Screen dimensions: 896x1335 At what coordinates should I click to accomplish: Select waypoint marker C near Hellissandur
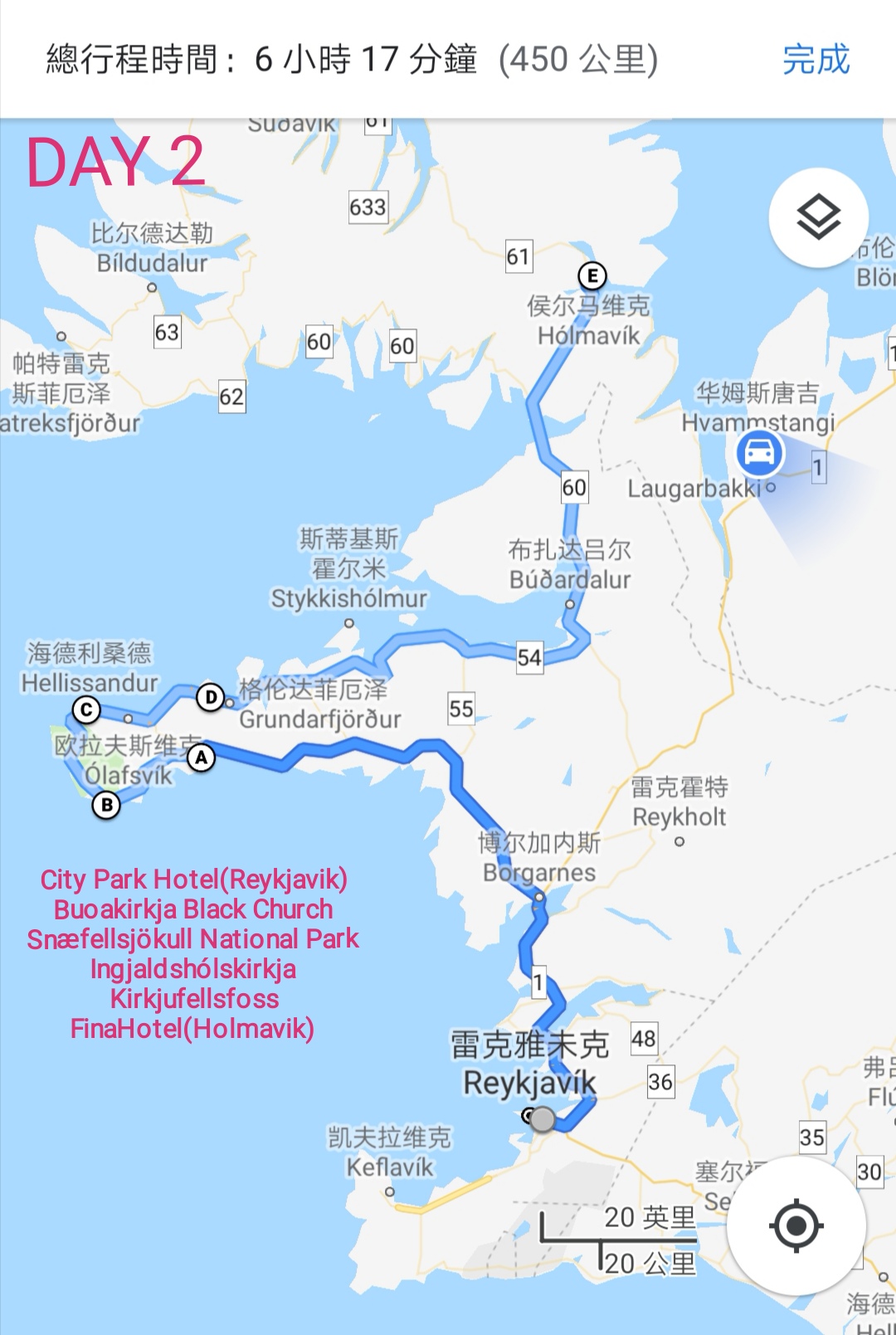[86, 710]
